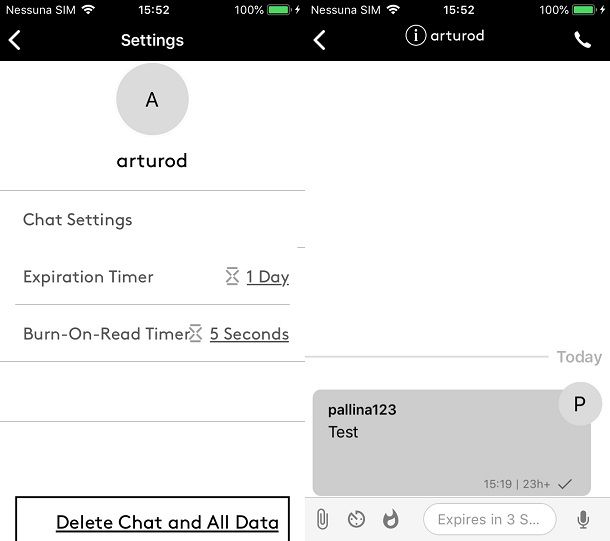This screenshot has width=610, height=541.
Task: Change the Expiration Timer from 1 Day
Action: tap(266, 277)
